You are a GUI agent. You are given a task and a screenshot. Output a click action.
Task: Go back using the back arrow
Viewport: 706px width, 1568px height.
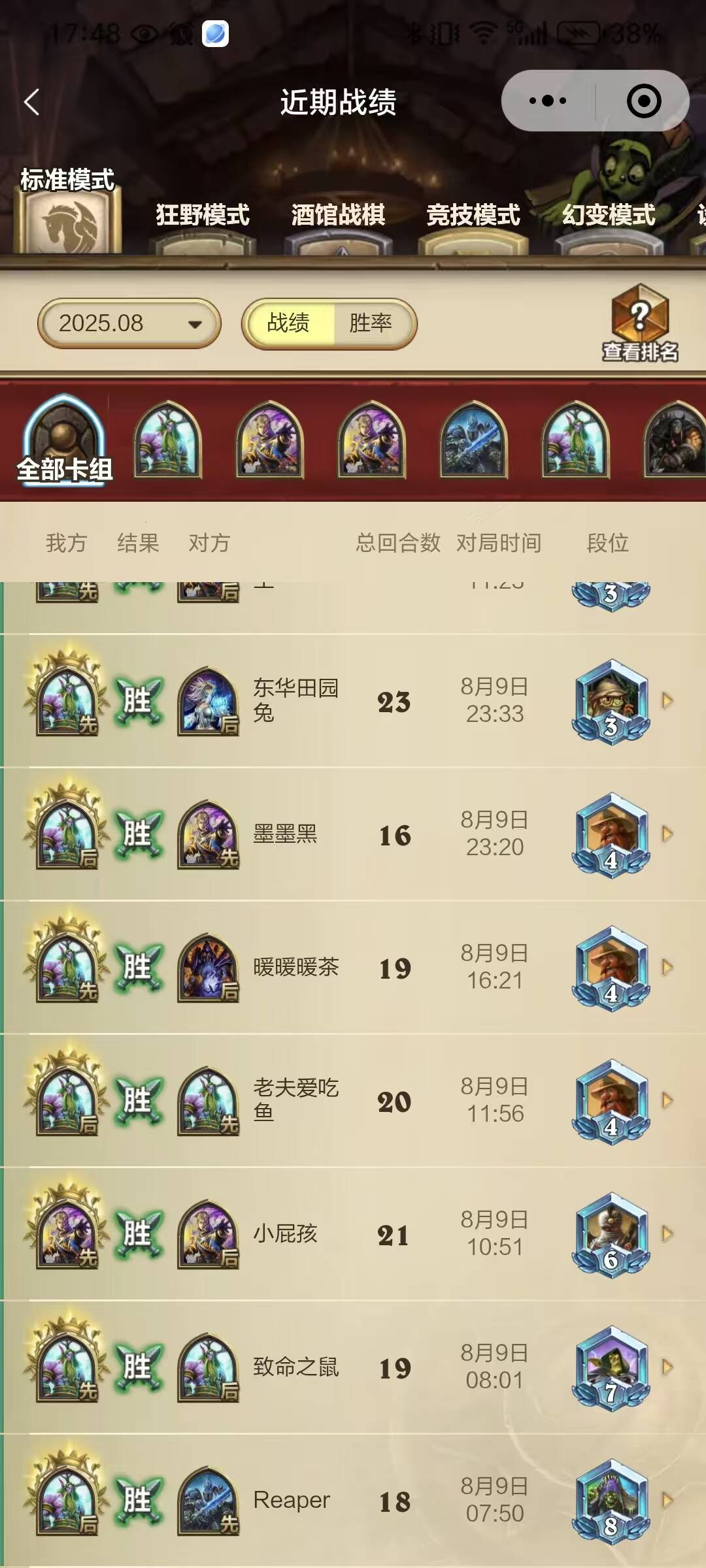click(x=31, y=102)
